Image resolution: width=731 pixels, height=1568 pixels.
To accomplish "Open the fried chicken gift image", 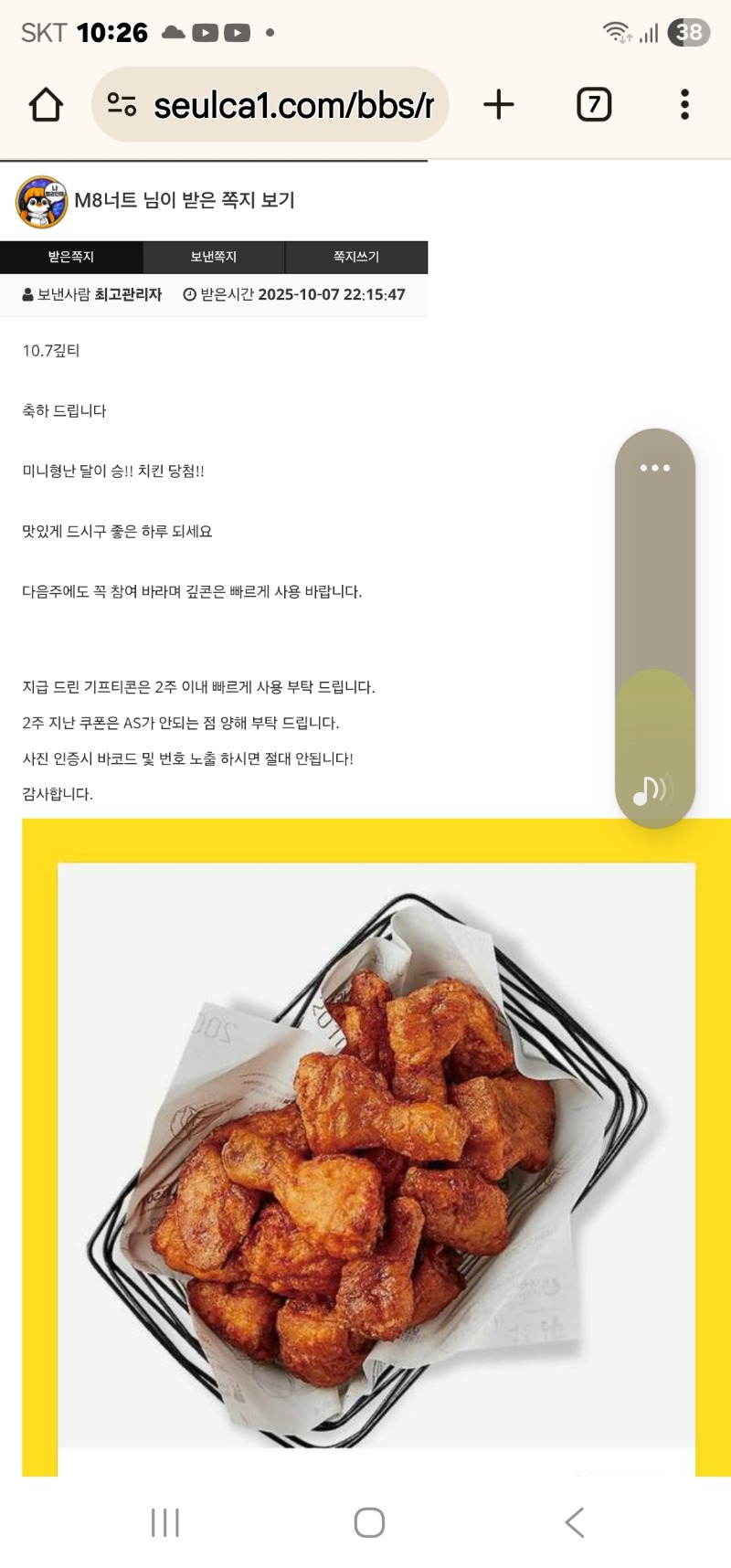I will [x=376, y=1151].
